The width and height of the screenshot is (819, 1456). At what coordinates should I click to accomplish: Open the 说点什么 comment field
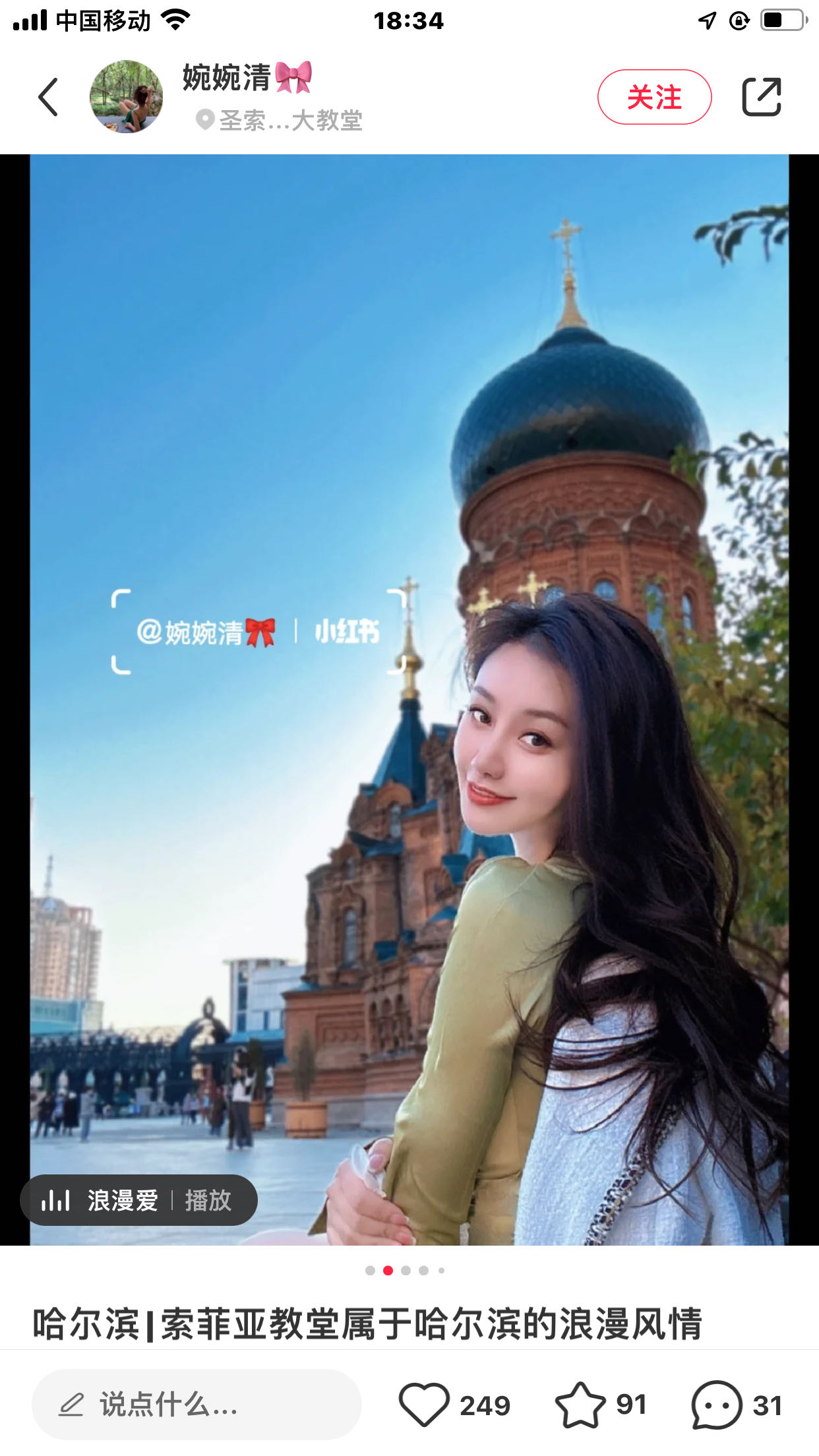tap(197, 1405)
